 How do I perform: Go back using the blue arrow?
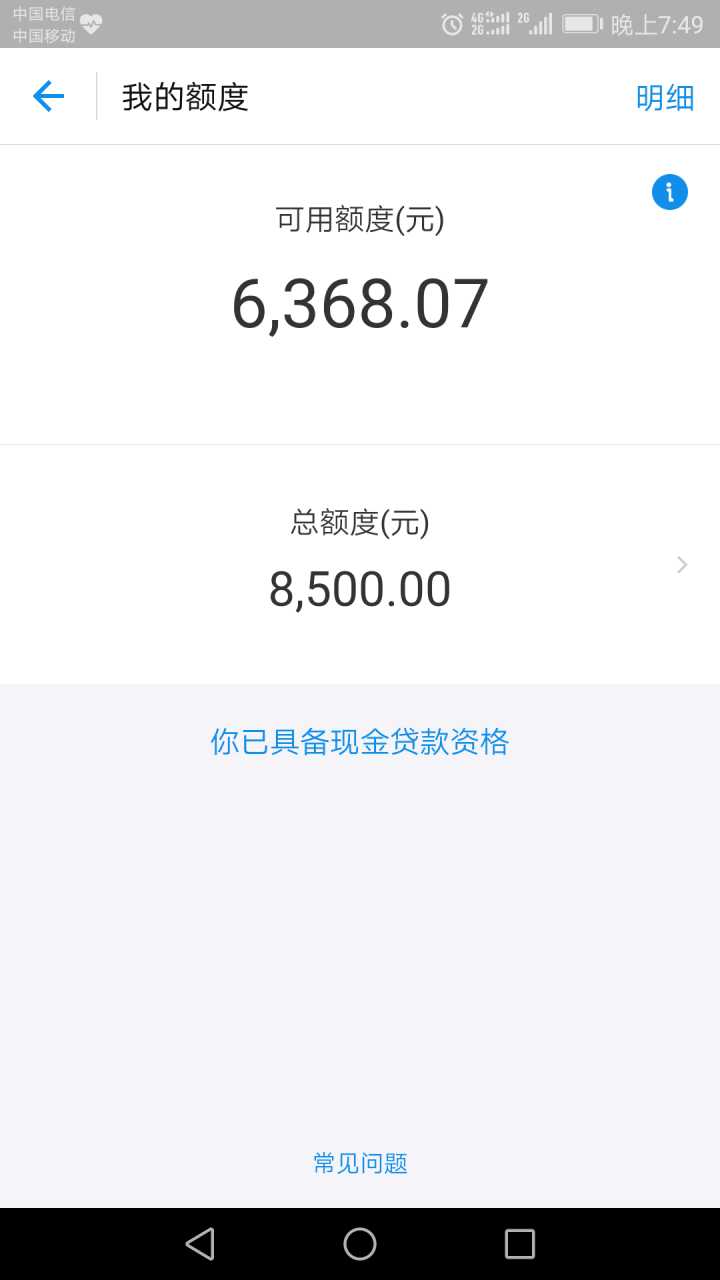click(48, 96)
